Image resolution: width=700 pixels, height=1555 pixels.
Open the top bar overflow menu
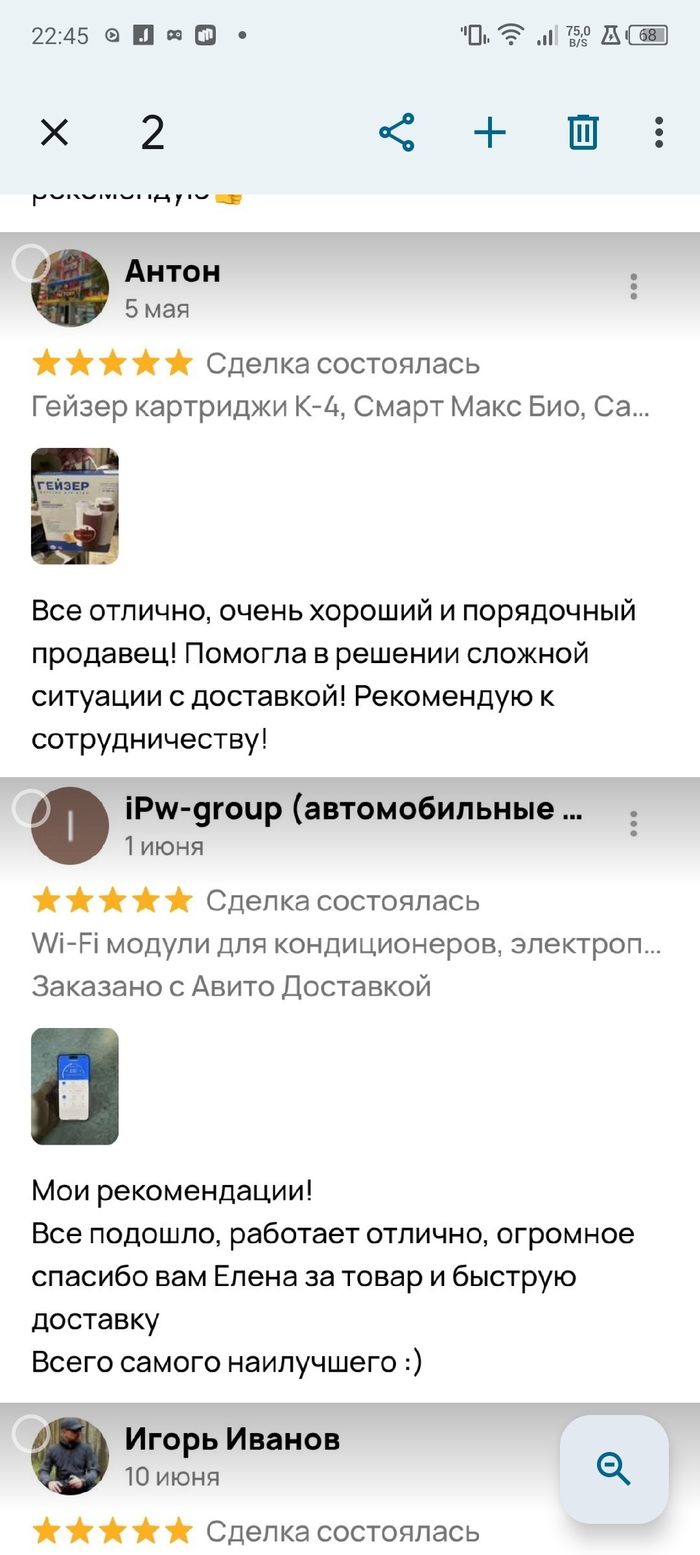659,132
